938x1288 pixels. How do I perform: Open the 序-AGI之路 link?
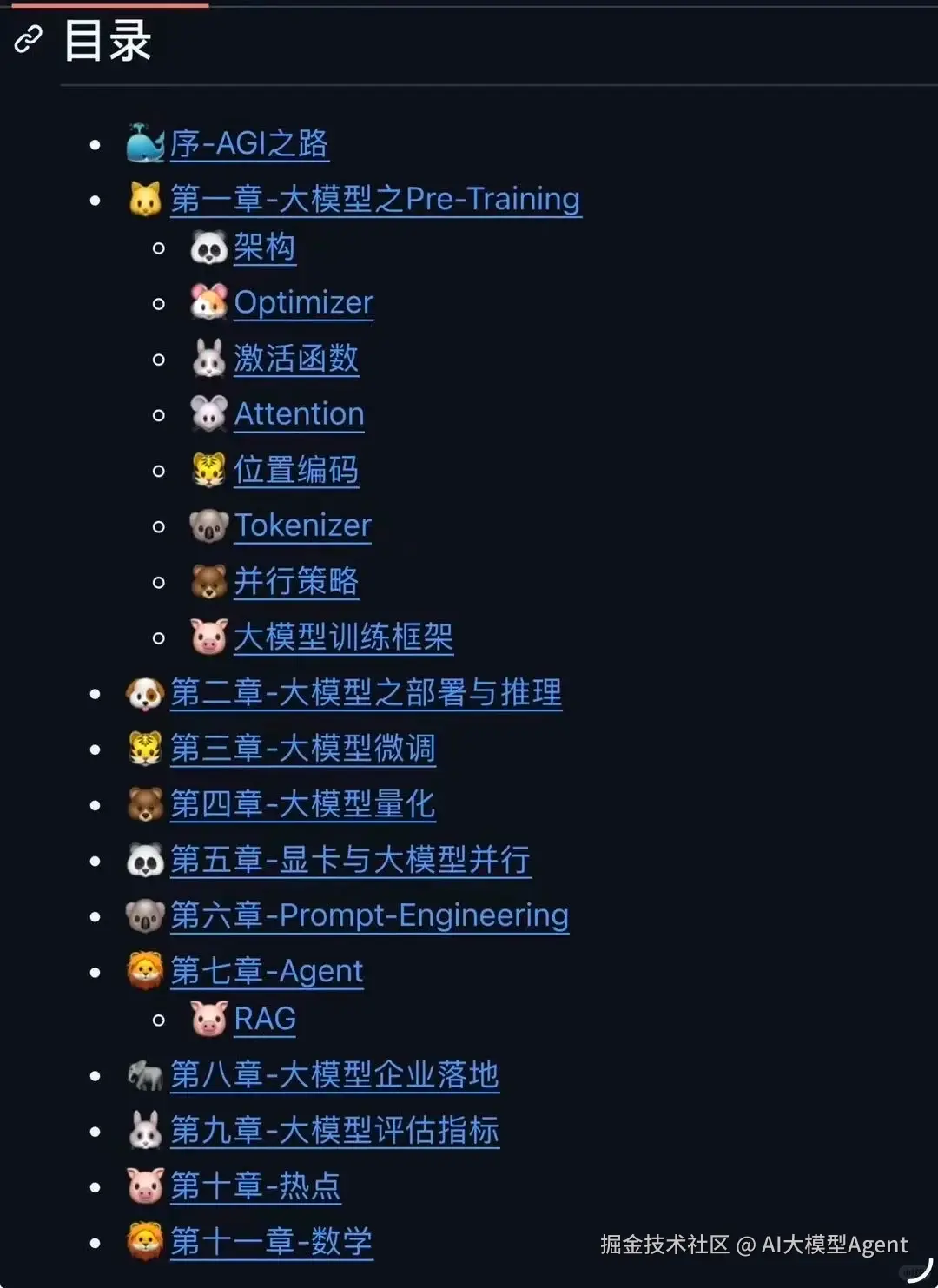248,143
